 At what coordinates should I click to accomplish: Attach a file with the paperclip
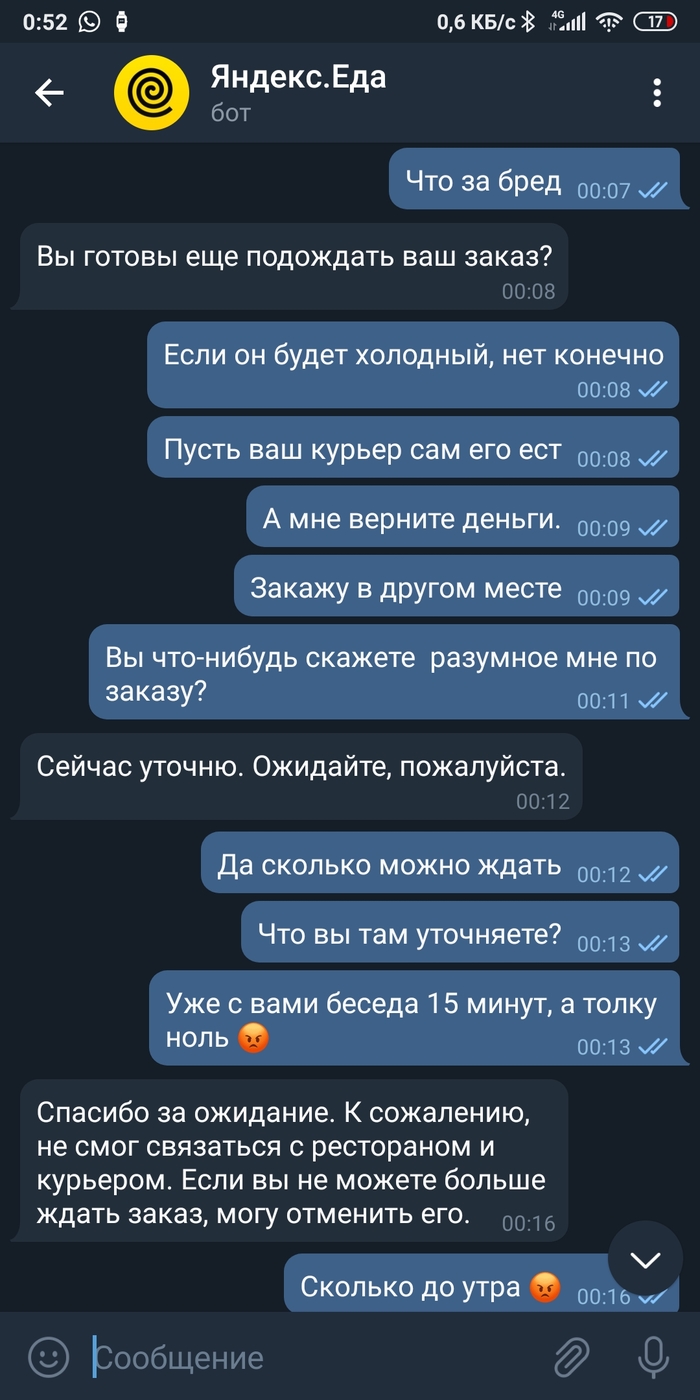click(572, 1357)
